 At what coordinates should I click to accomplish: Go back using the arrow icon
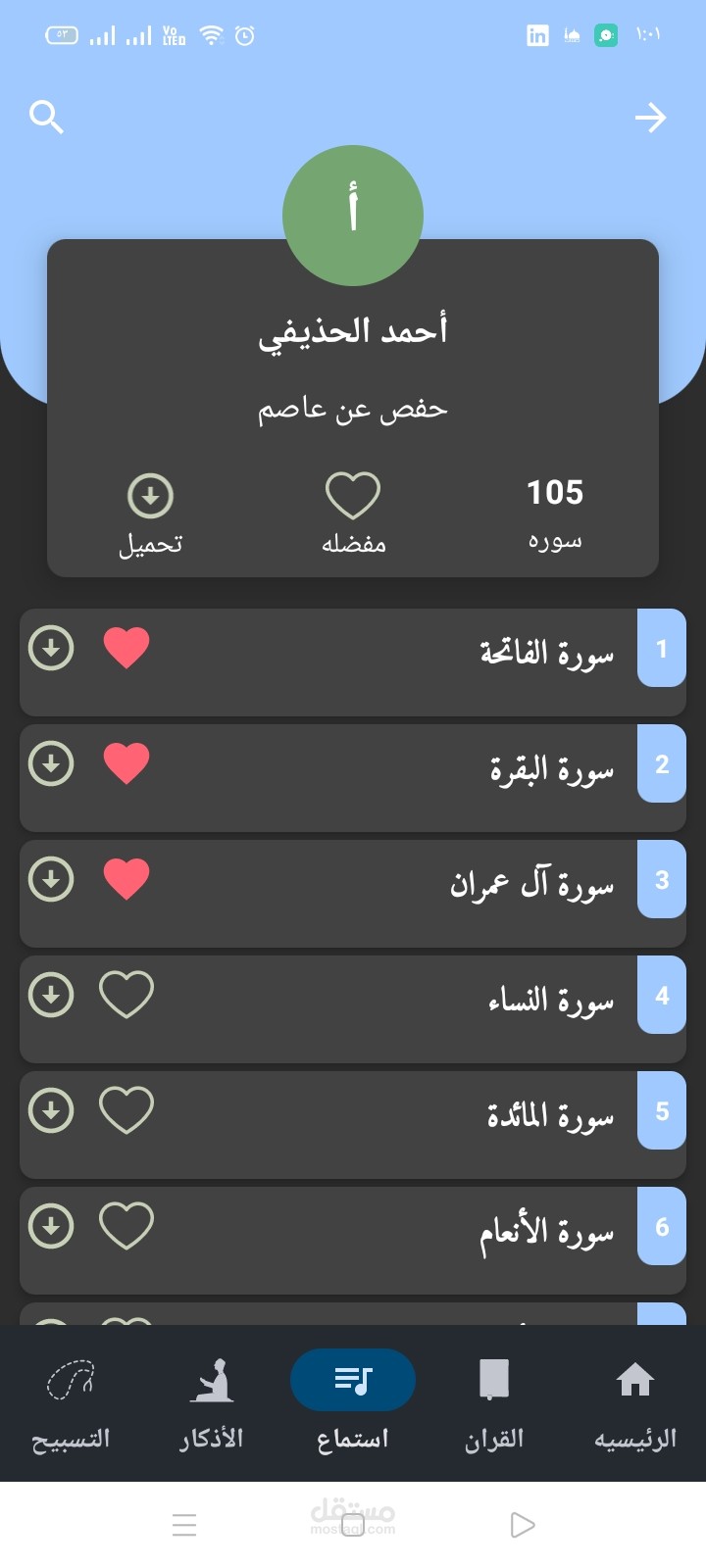650,119
